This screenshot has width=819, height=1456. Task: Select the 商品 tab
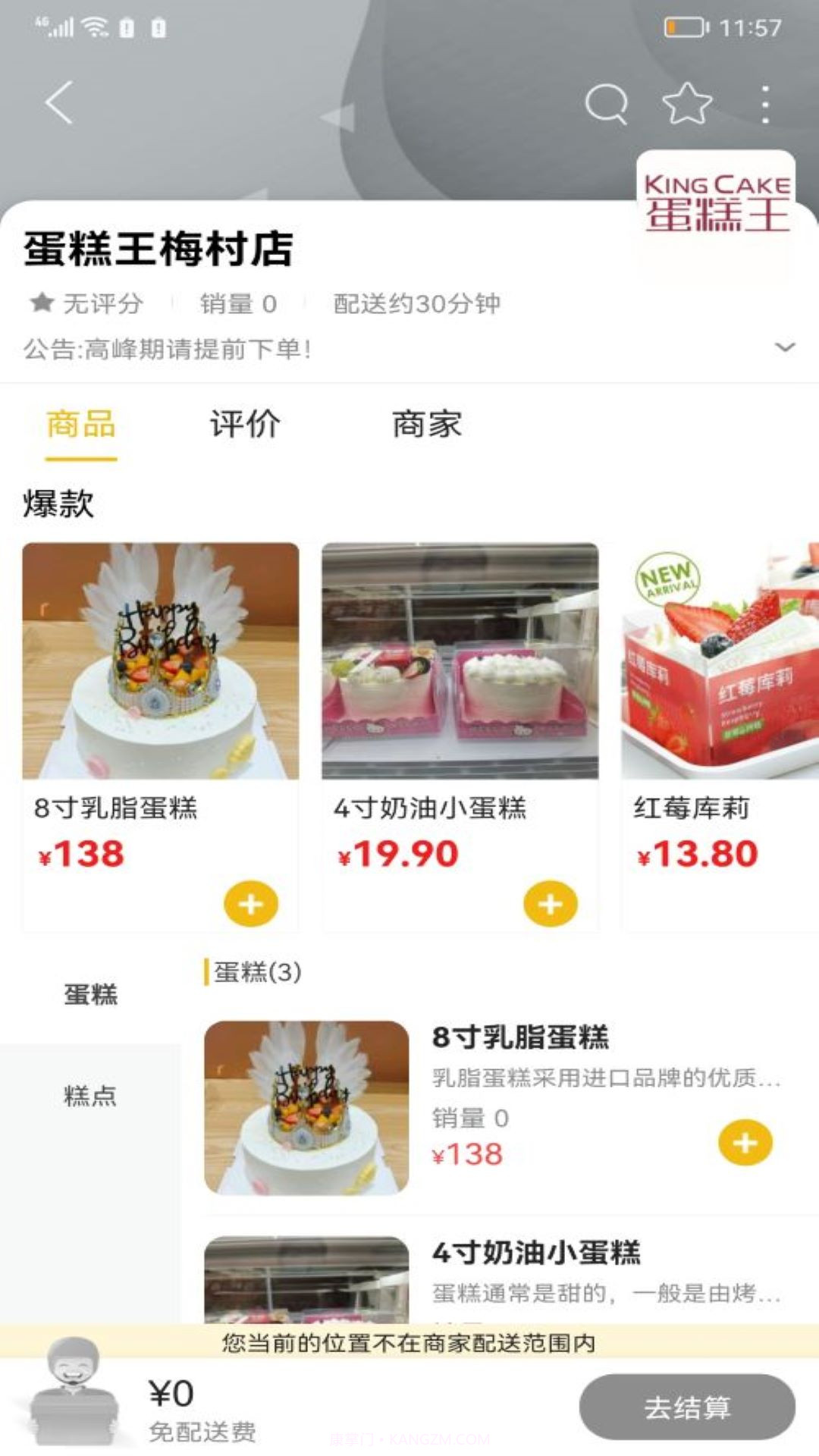coord(80,425)
